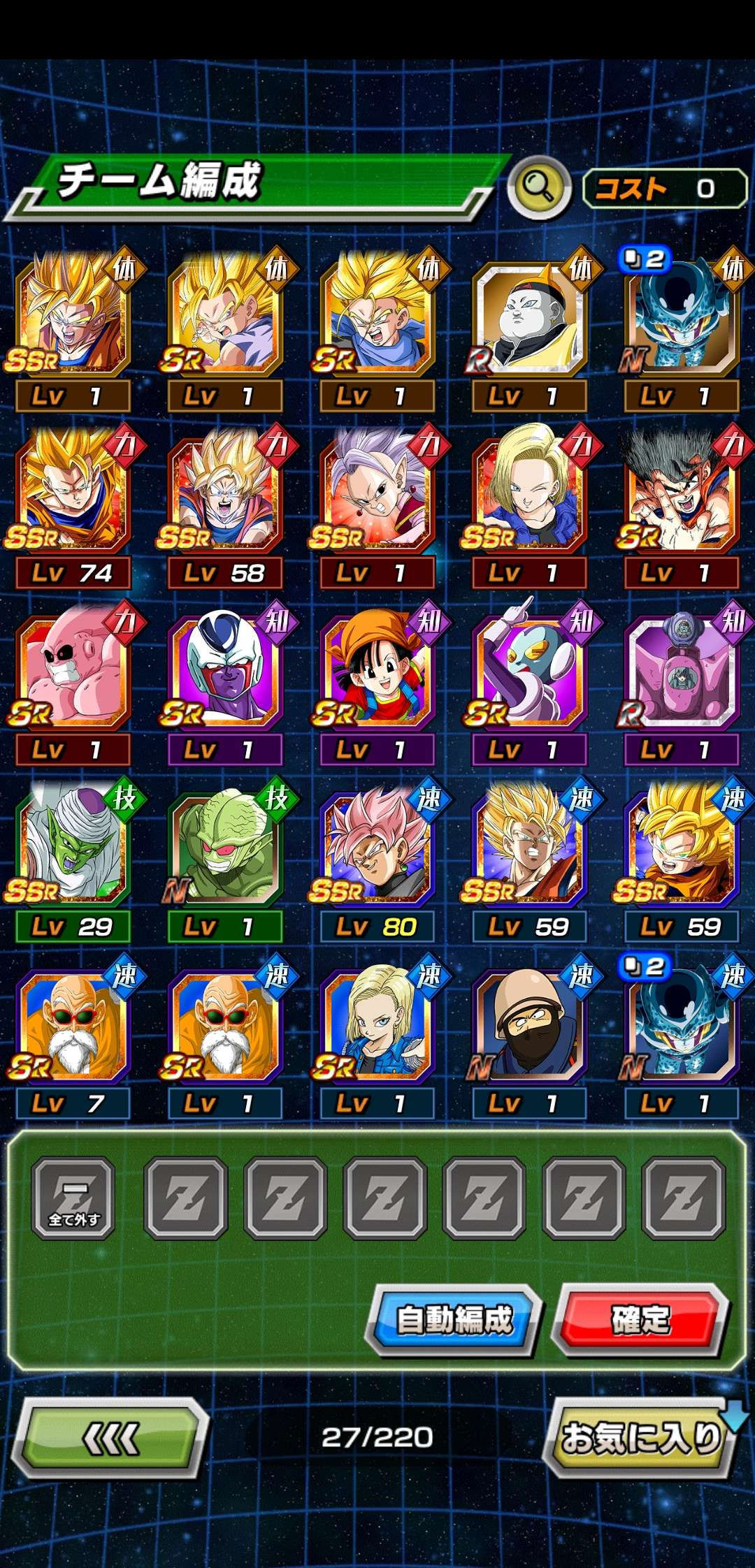This screenshot has width=755, height=1568.
Task: Open the お気に入り favorites button
Action: point(640,1439)
